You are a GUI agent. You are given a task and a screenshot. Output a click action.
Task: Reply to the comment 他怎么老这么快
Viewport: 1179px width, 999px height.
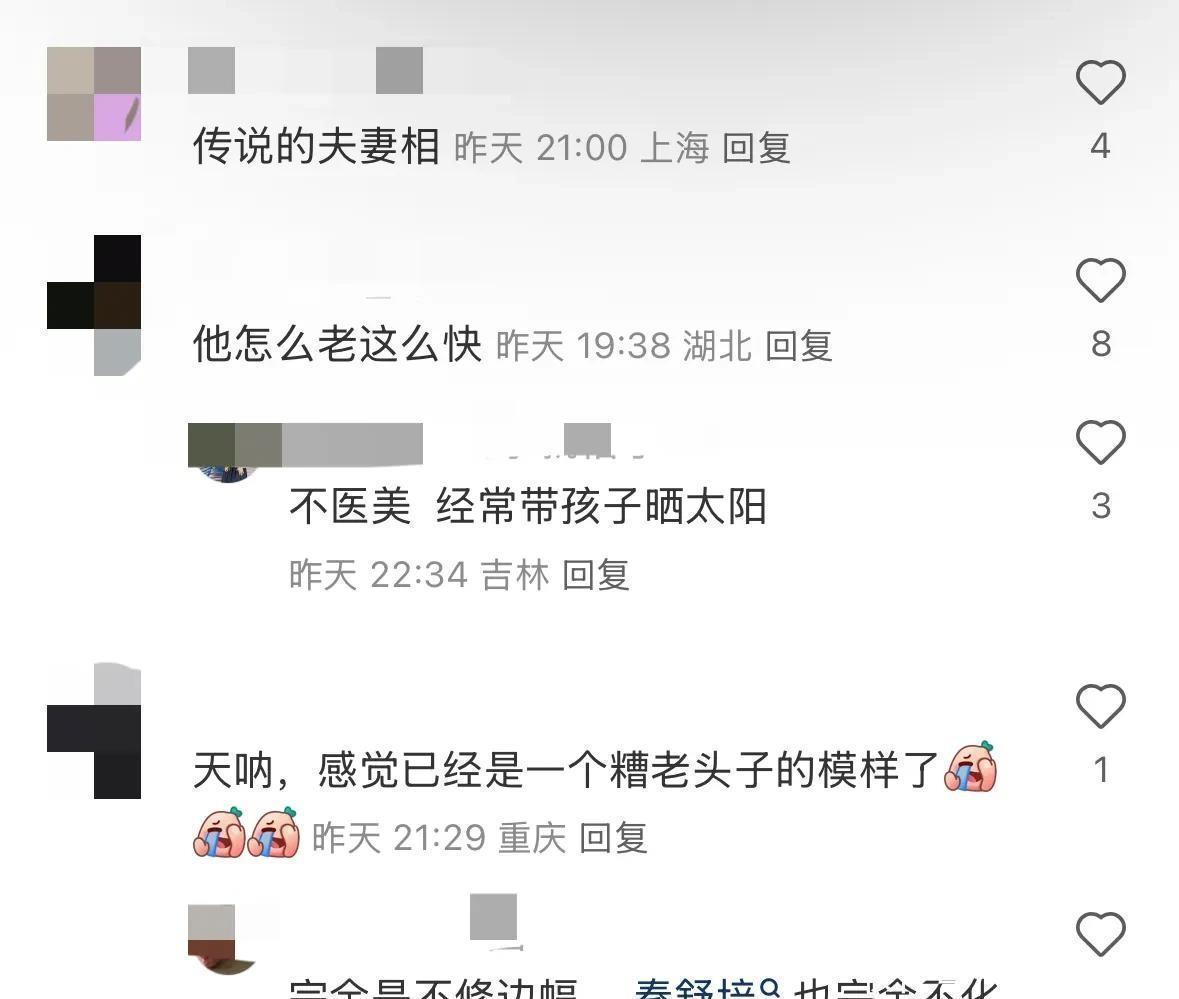click(799, 347)
